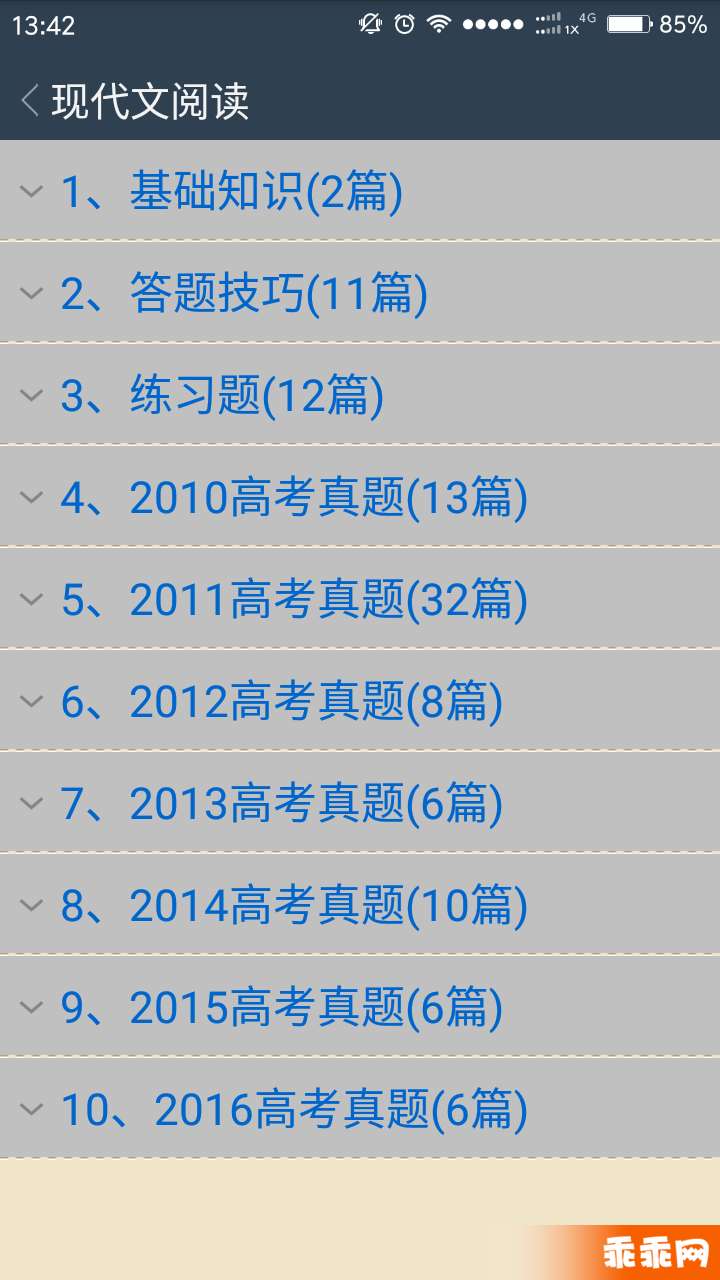
Task: Select the 2014高考真题(10篇) row
Action: click(360, 904)
